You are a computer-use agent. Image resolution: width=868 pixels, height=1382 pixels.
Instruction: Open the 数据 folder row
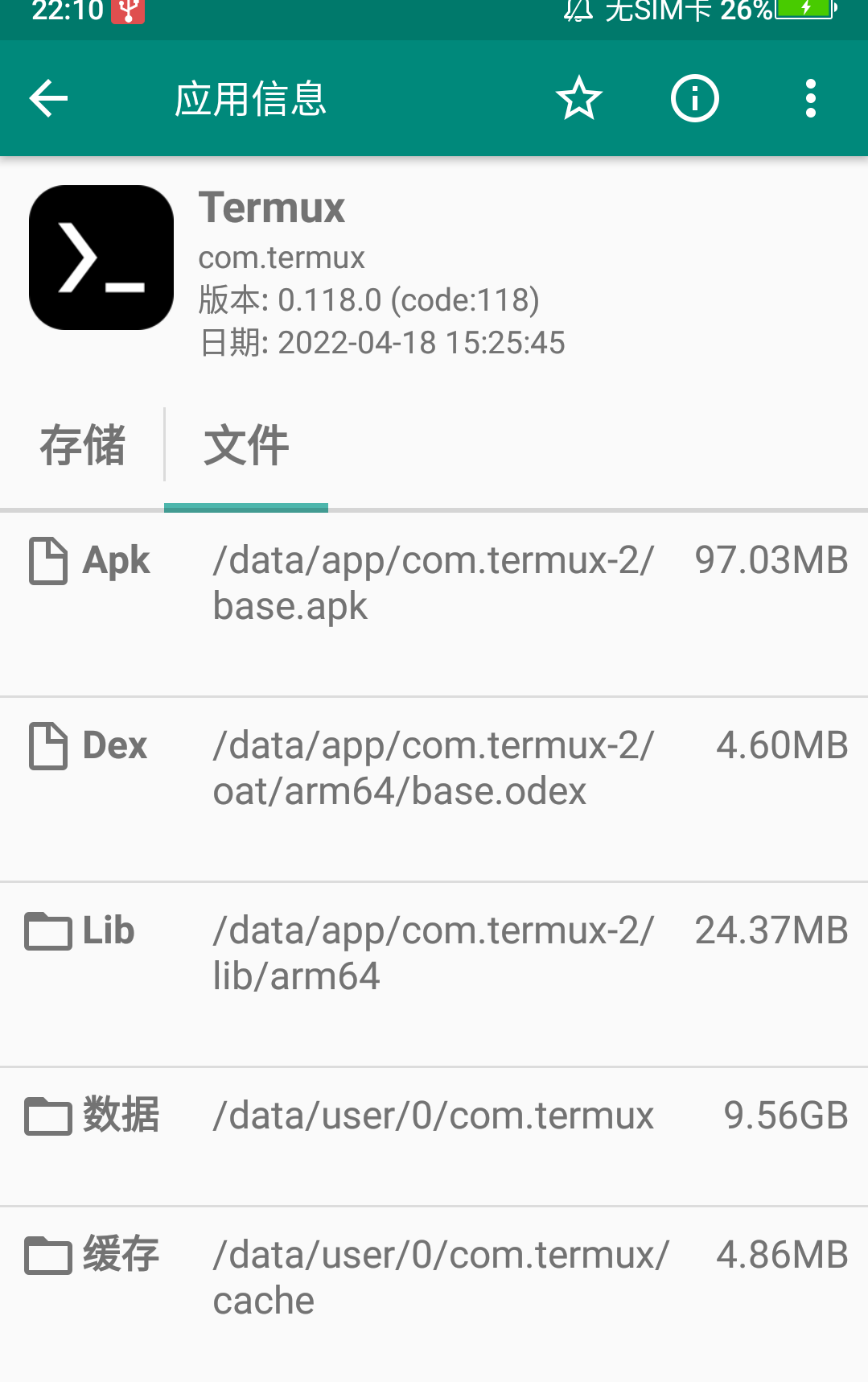point(434,1116)
